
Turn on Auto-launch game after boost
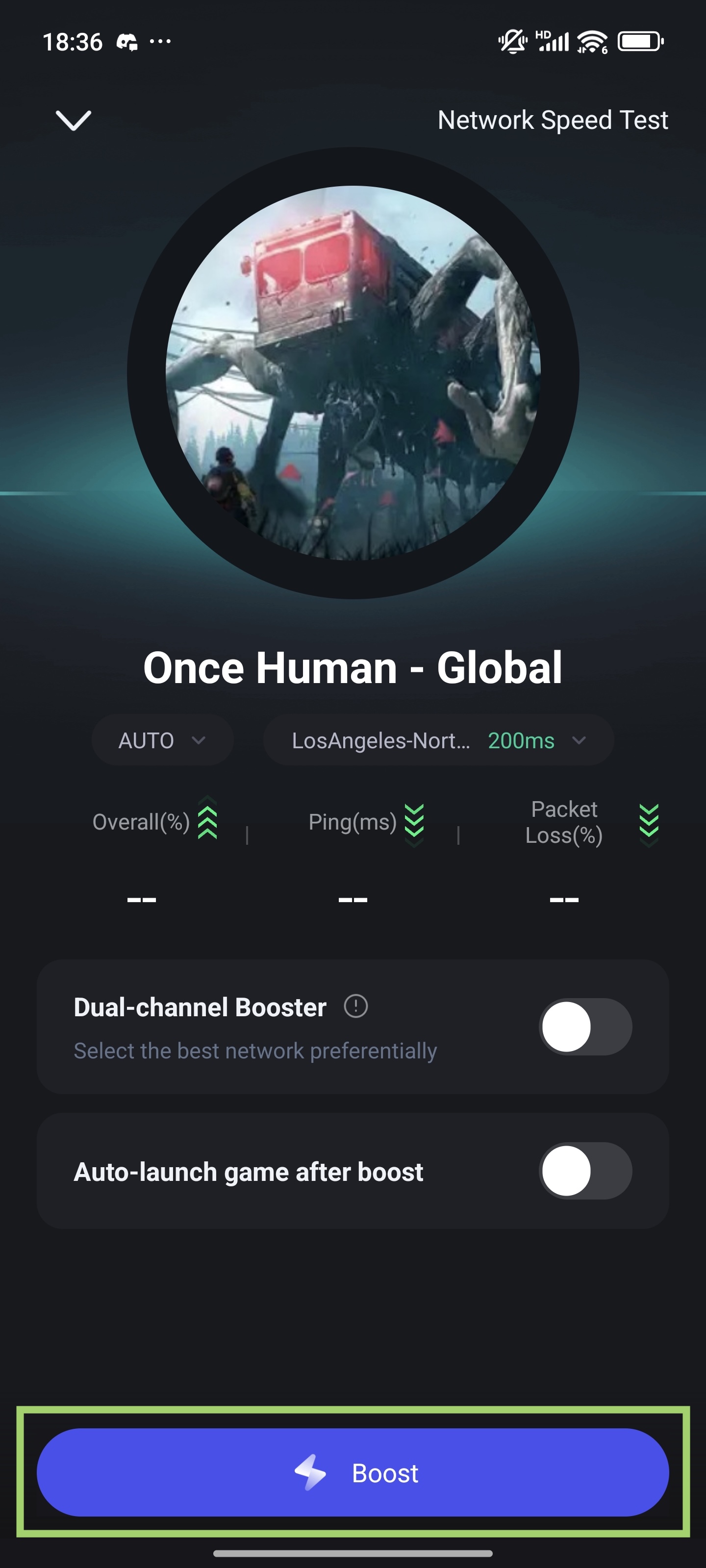(x=585, y=1171)
